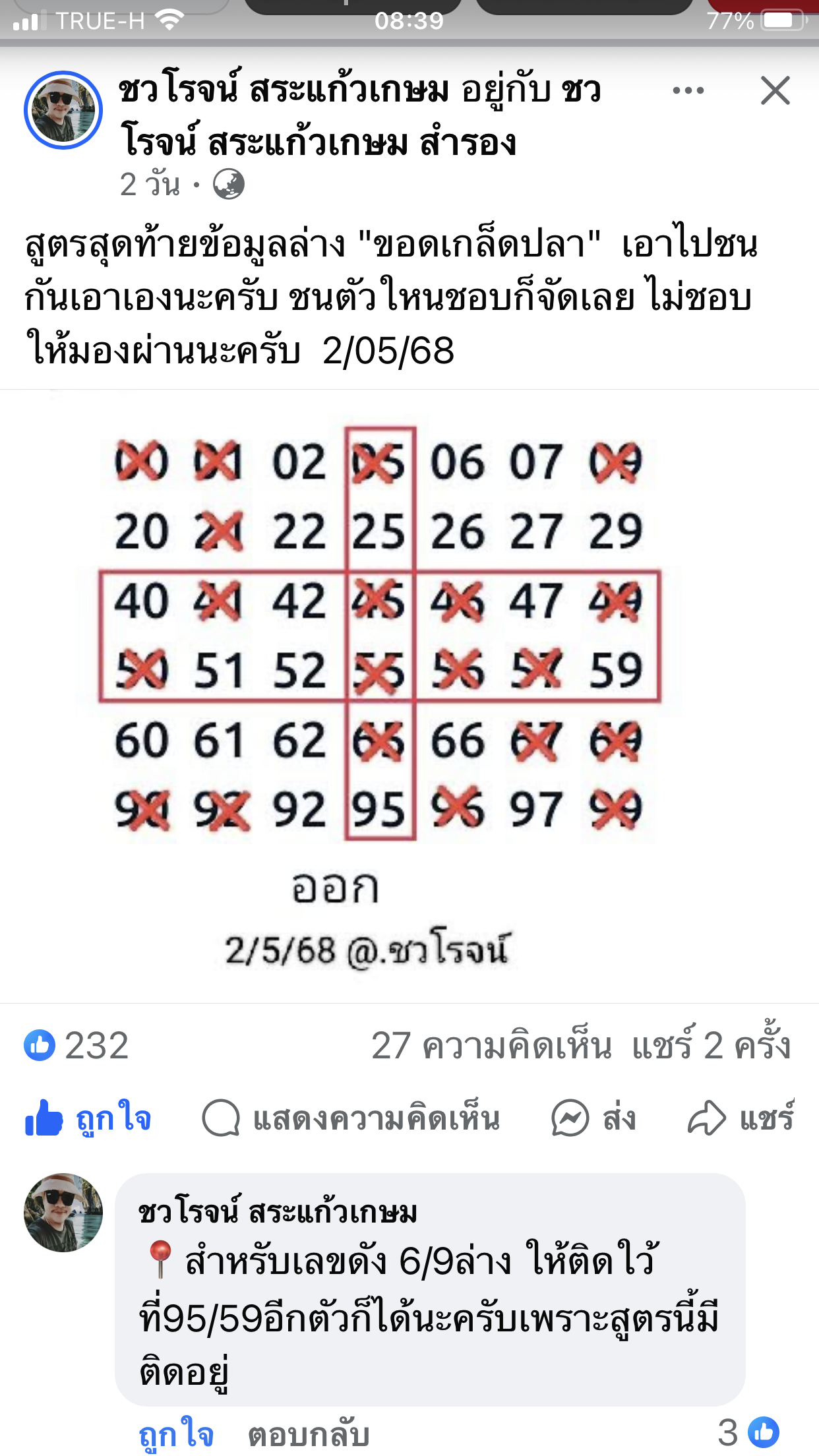Open the post's three-dot options menu
Screen dimensions: 819x1456
(x=688, y=91)
